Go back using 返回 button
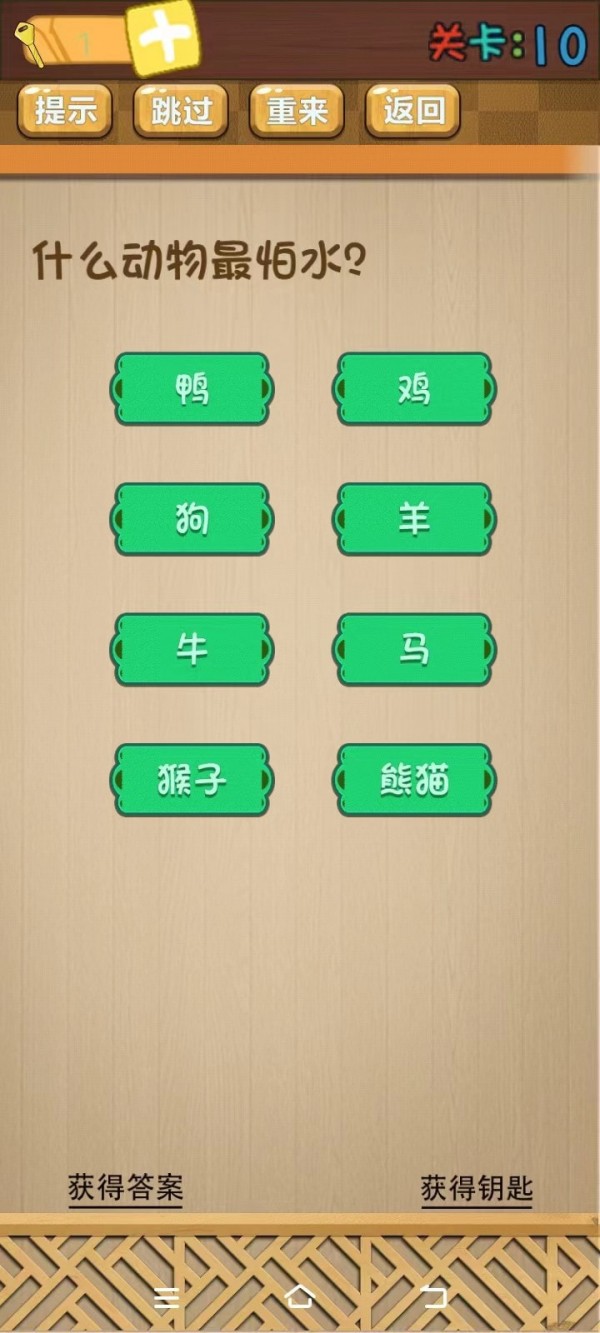 413,110
